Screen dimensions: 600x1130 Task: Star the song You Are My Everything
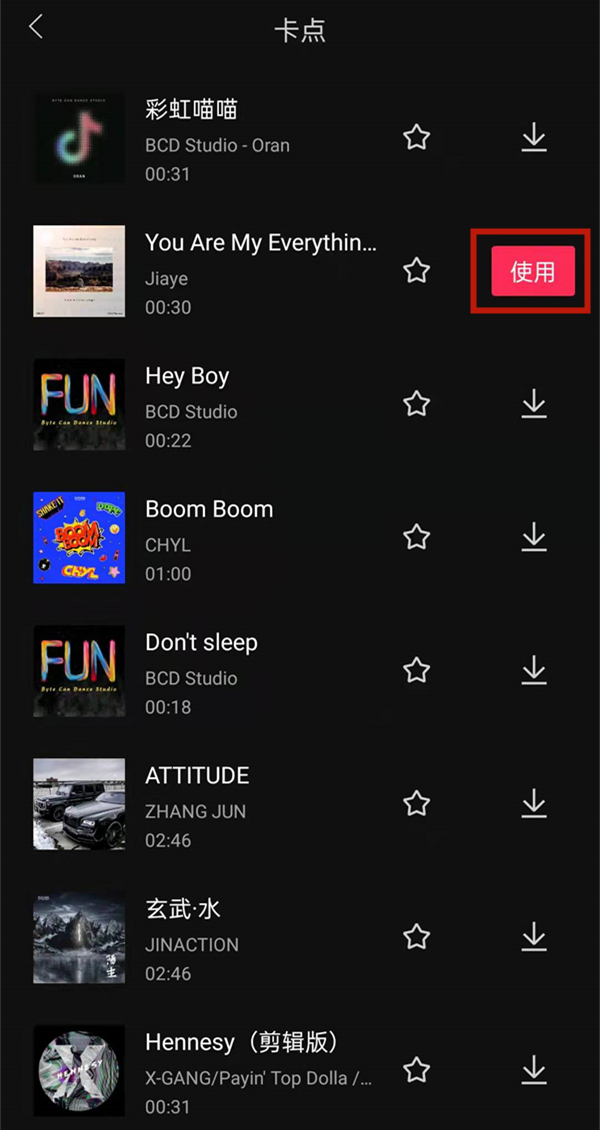click(416, 270)
